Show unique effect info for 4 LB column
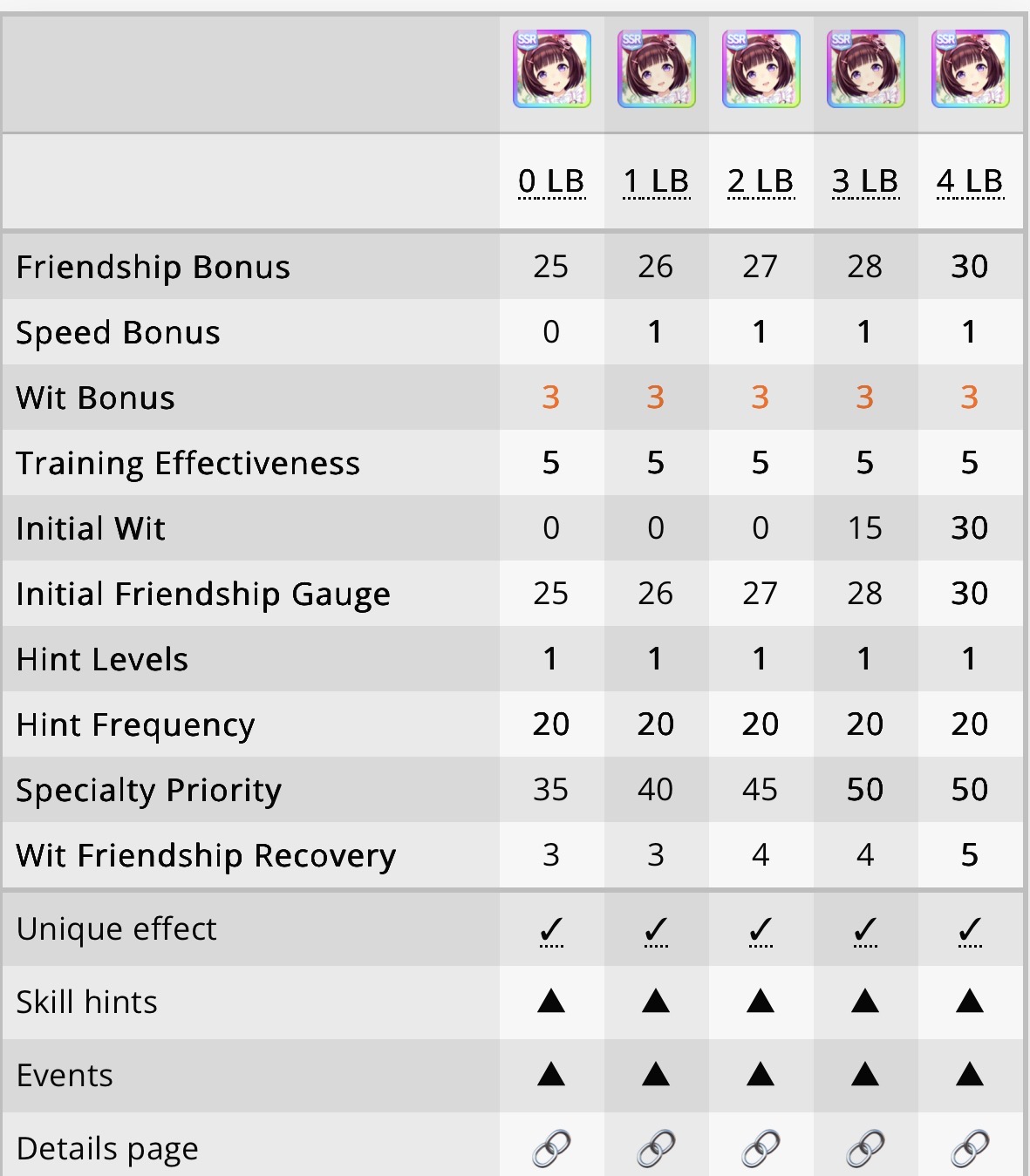 (970, 931)
